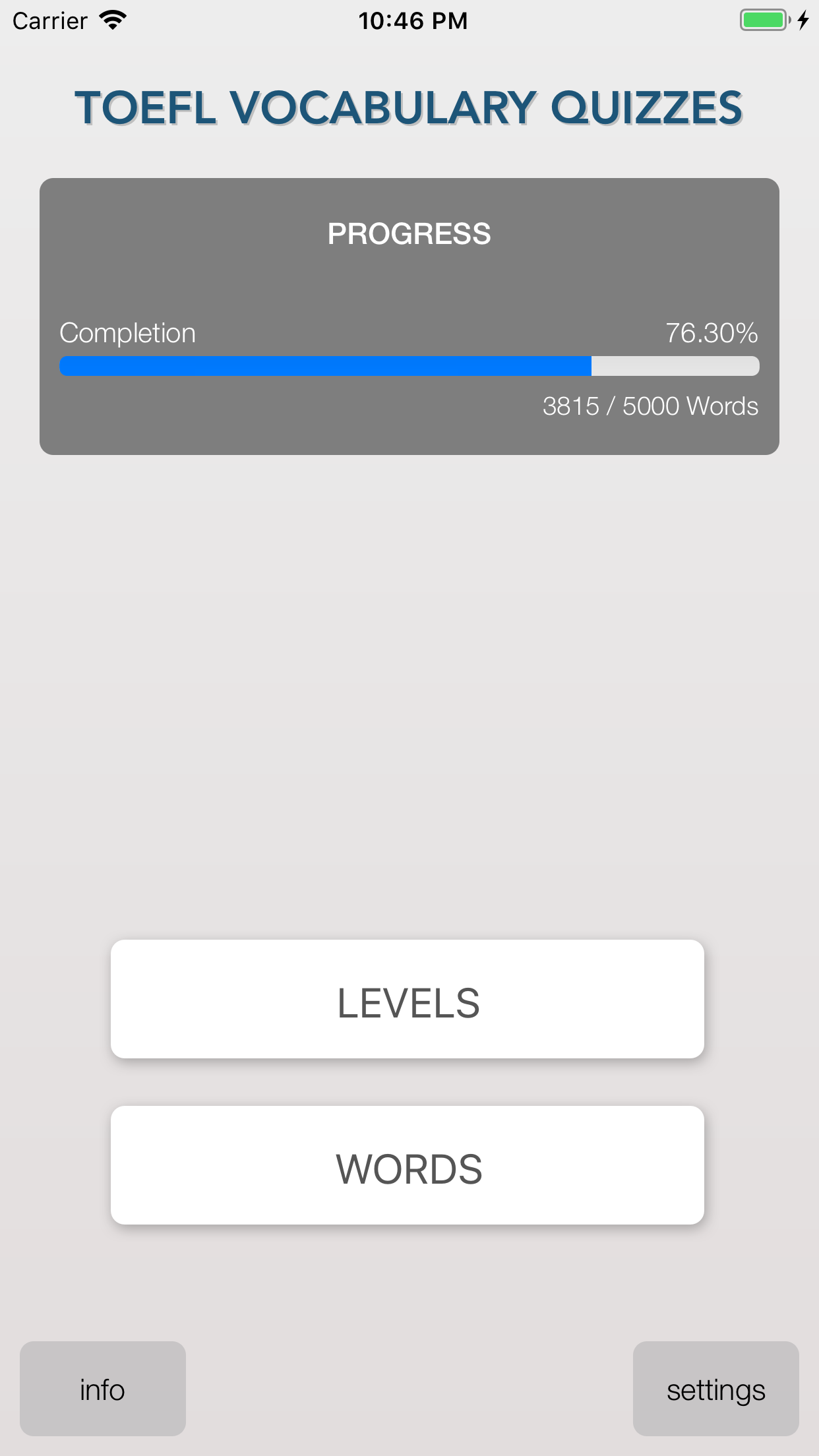Select the Completion label
The height and width of the screenshot is (1456, 819).
click(127, 333)
